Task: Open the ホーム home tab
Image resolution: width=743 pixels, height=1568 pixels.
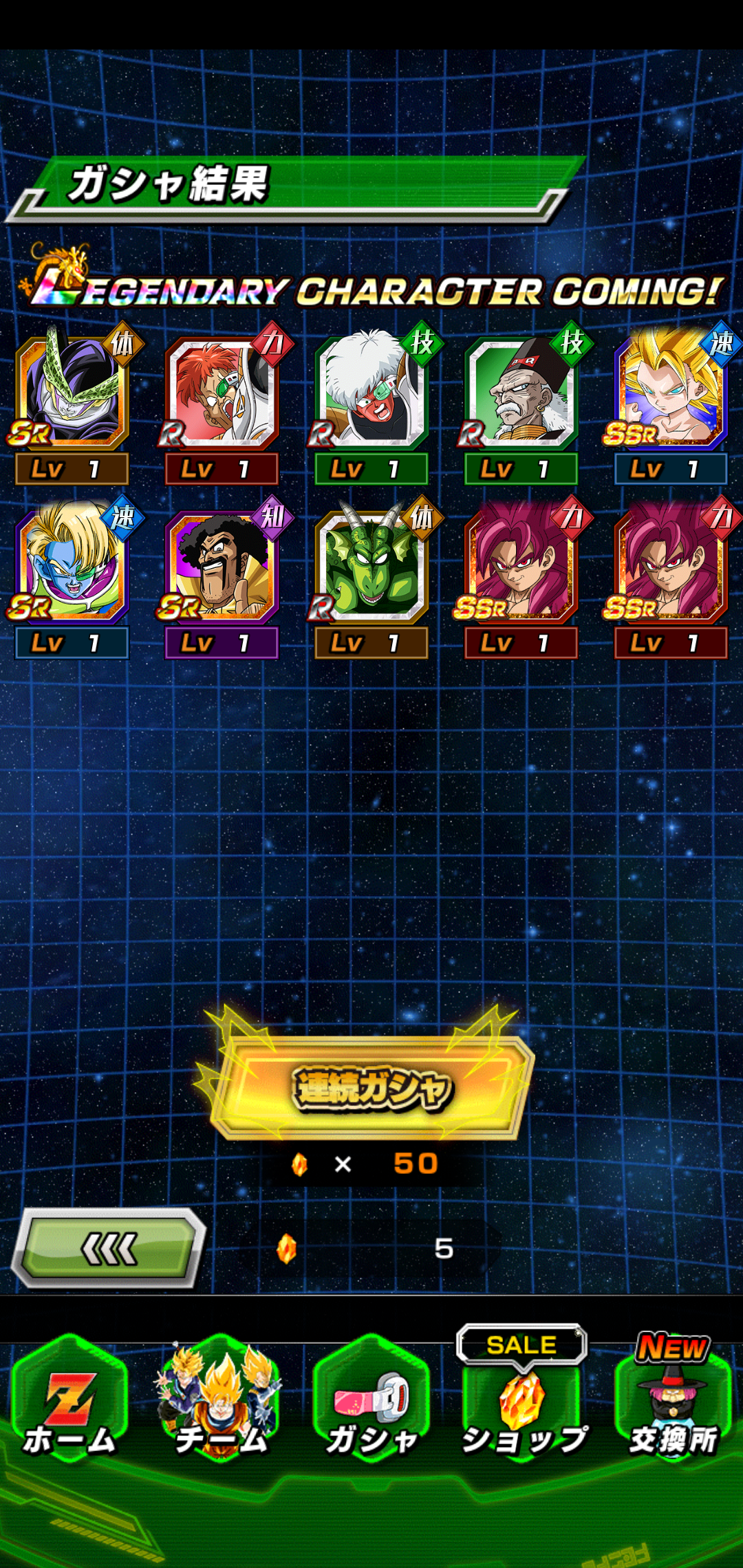Action: [x=69, y=1403]
